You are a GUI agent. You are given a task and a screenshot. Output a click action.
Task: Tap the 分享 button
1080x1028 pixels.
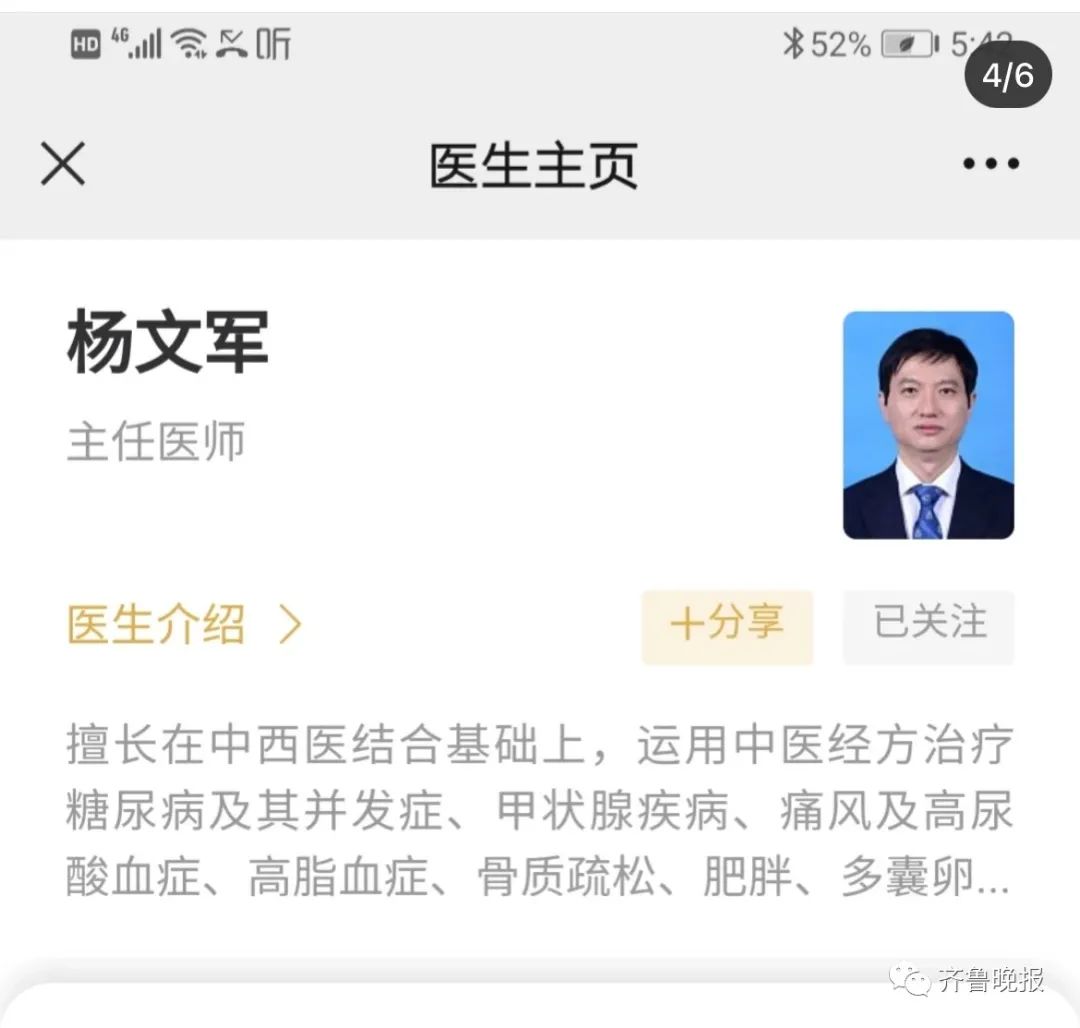(x=727, y=626)
